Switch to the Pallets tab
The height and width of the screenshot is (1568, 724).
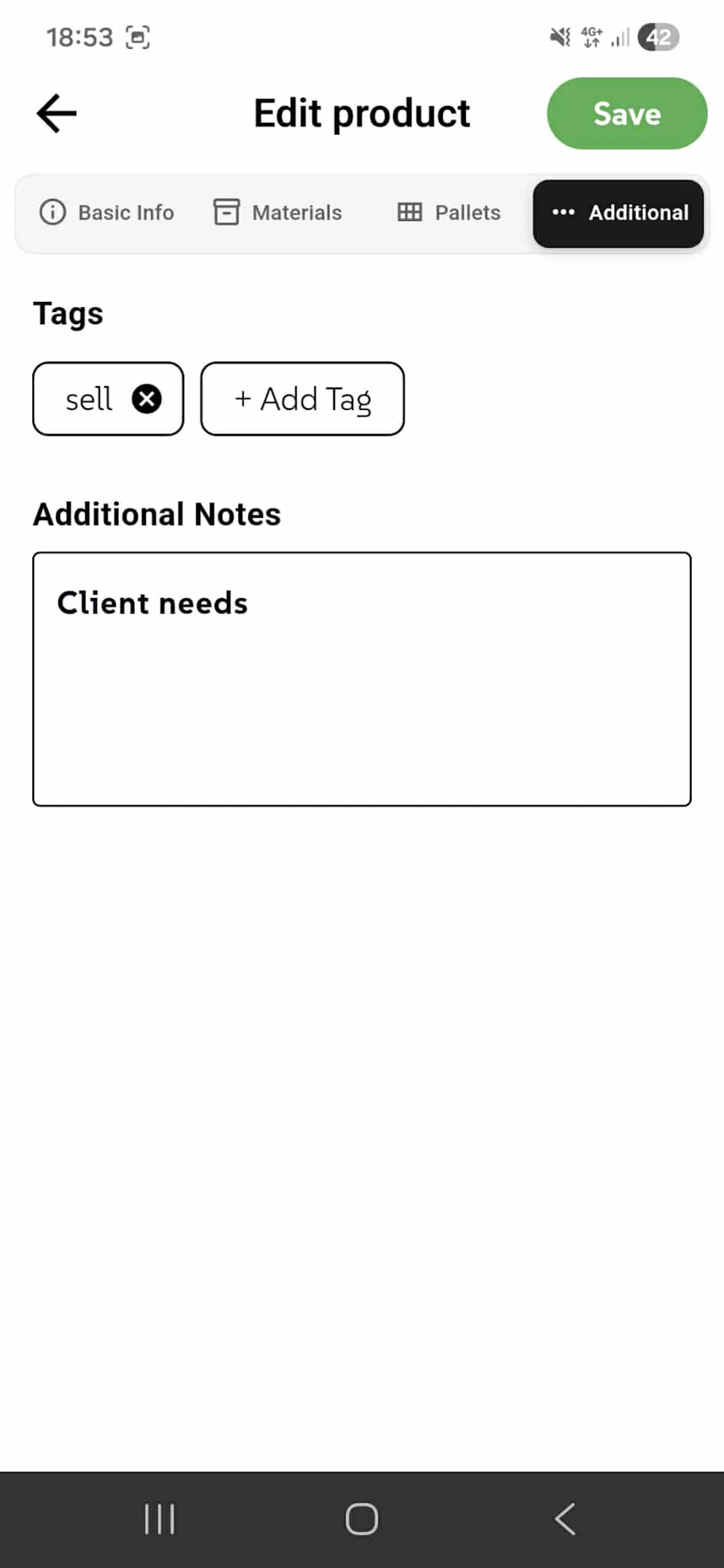[x=449, y=212]
